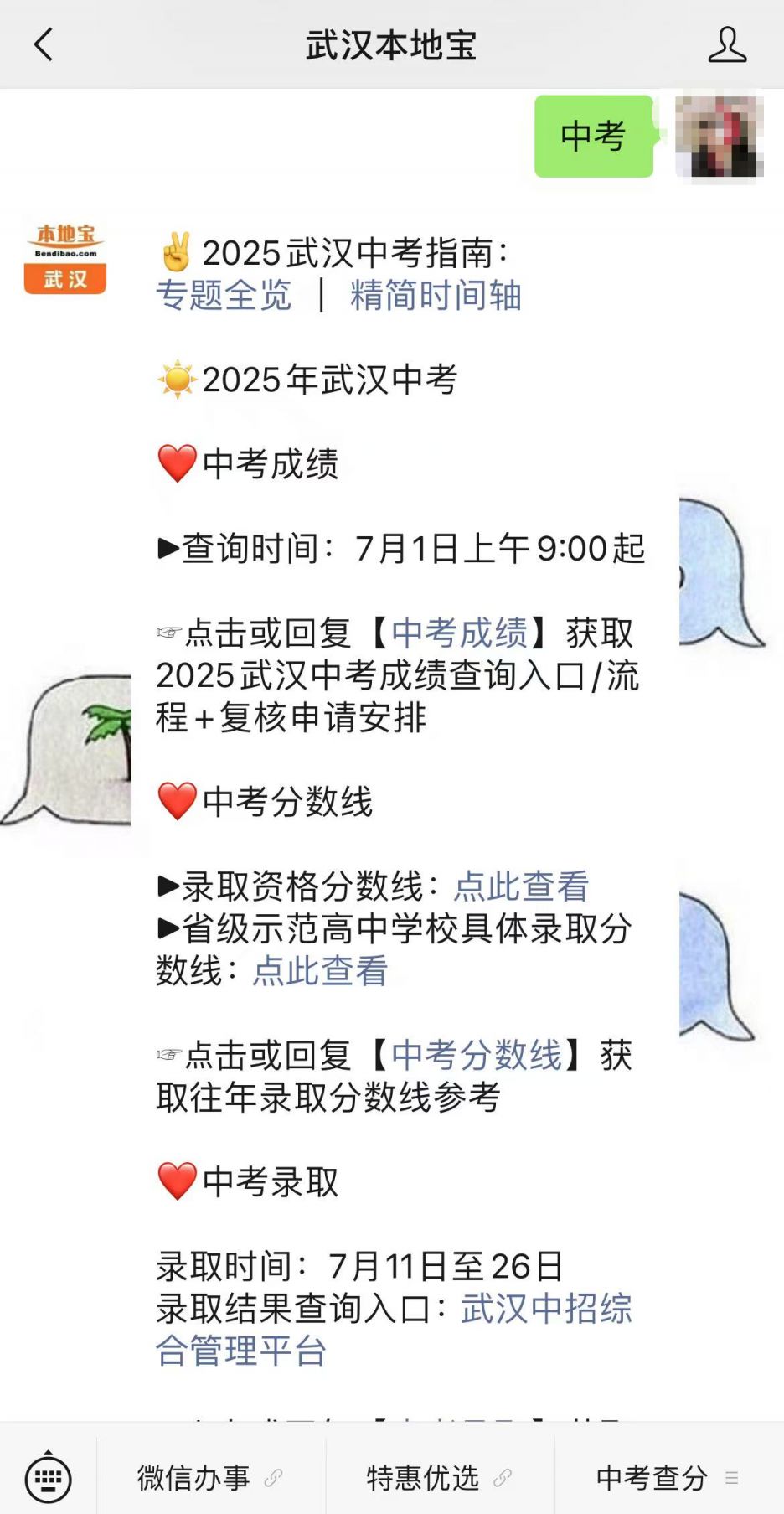Viewport: 784px width, 1514px height.
Task: Tap the 武汉本地宝 account avatar
Action: coord(65,259)
